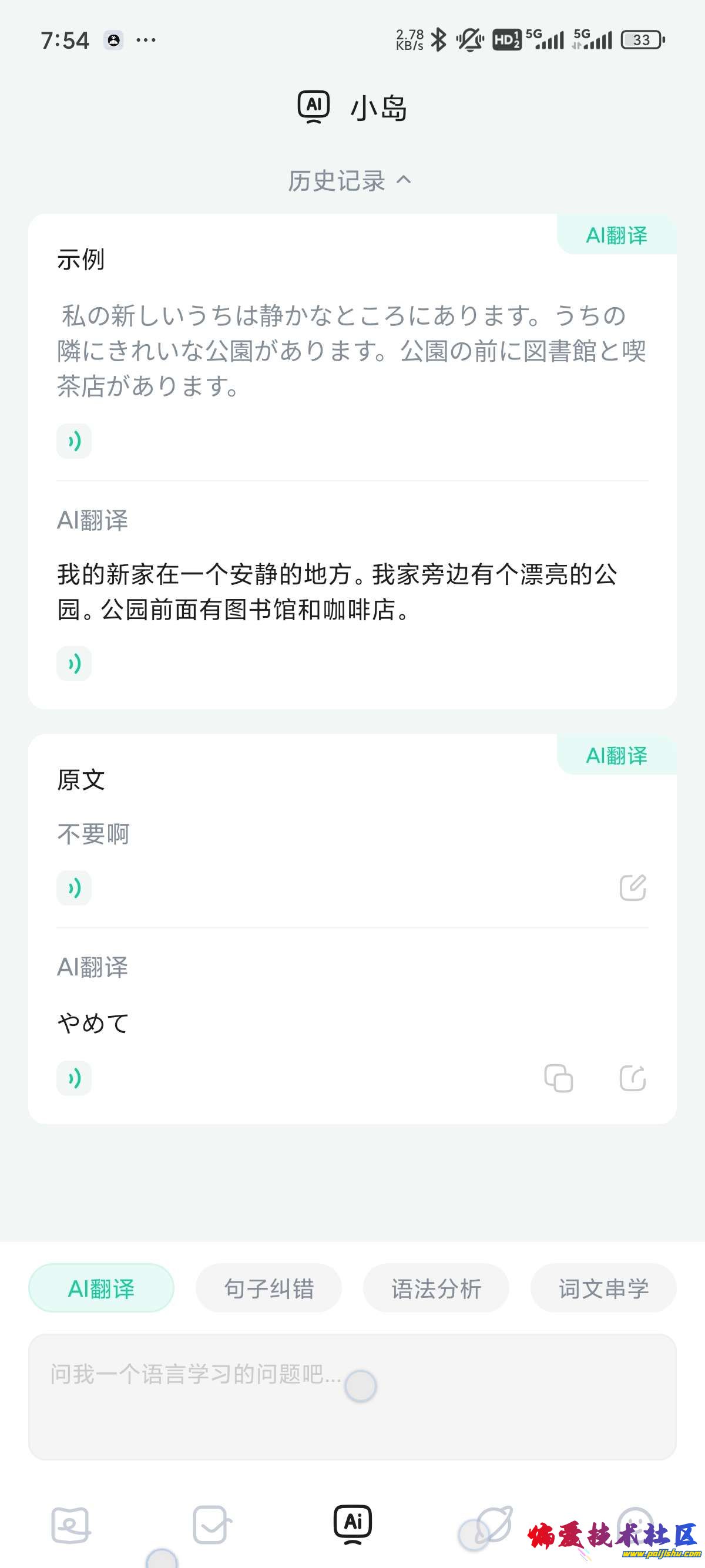Share the translation やめて
This screenshot has height=1568, width=705.
(633, 1079)
